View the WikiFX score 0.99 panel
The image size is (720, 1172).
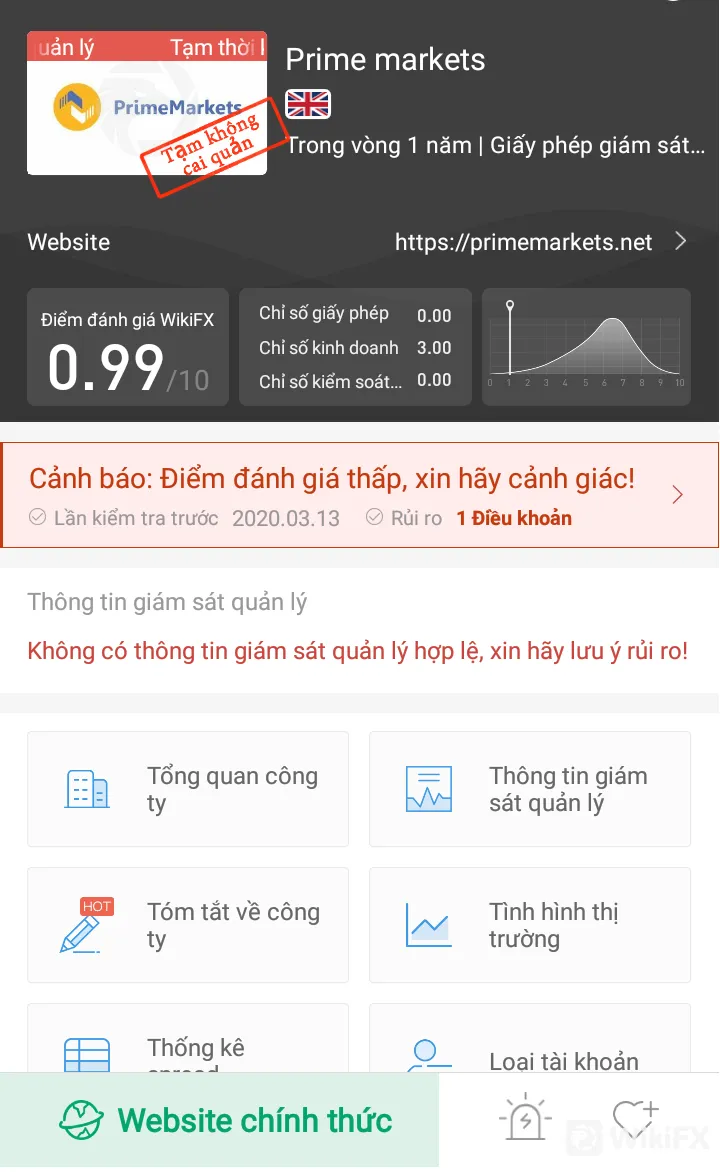pyautogui.click(x=128, y=348)
